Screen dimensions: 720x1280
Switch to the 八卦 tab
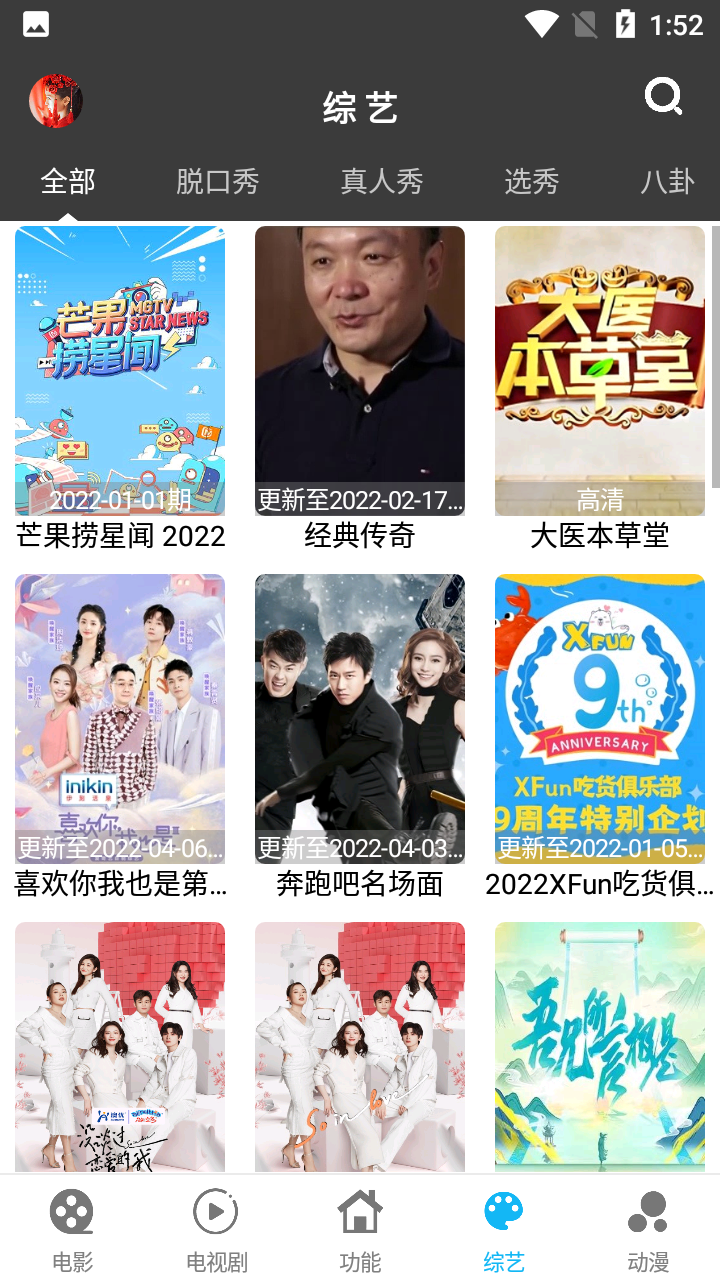(666, 182)
